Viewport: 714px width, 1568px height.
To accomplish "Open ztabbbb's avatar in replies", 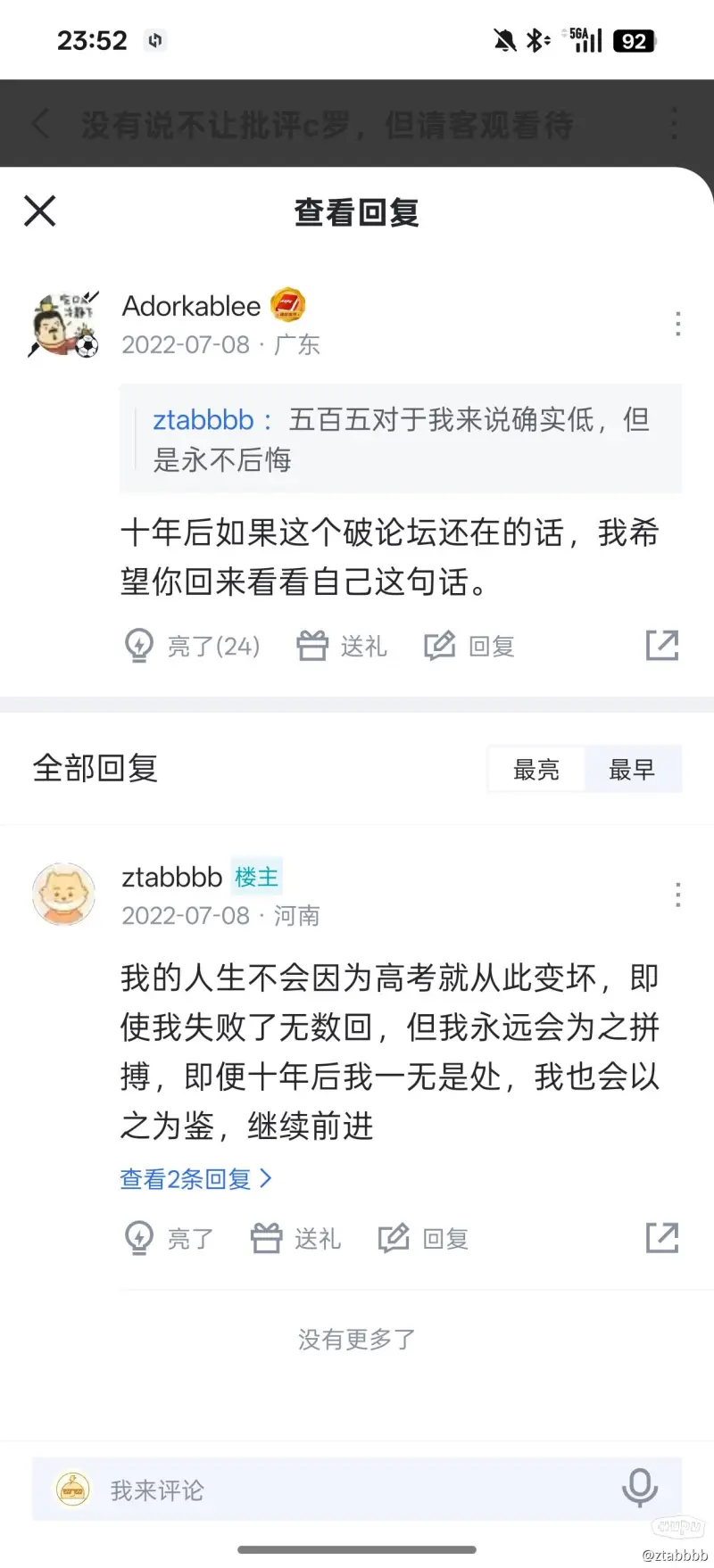I will coord(63,894).
